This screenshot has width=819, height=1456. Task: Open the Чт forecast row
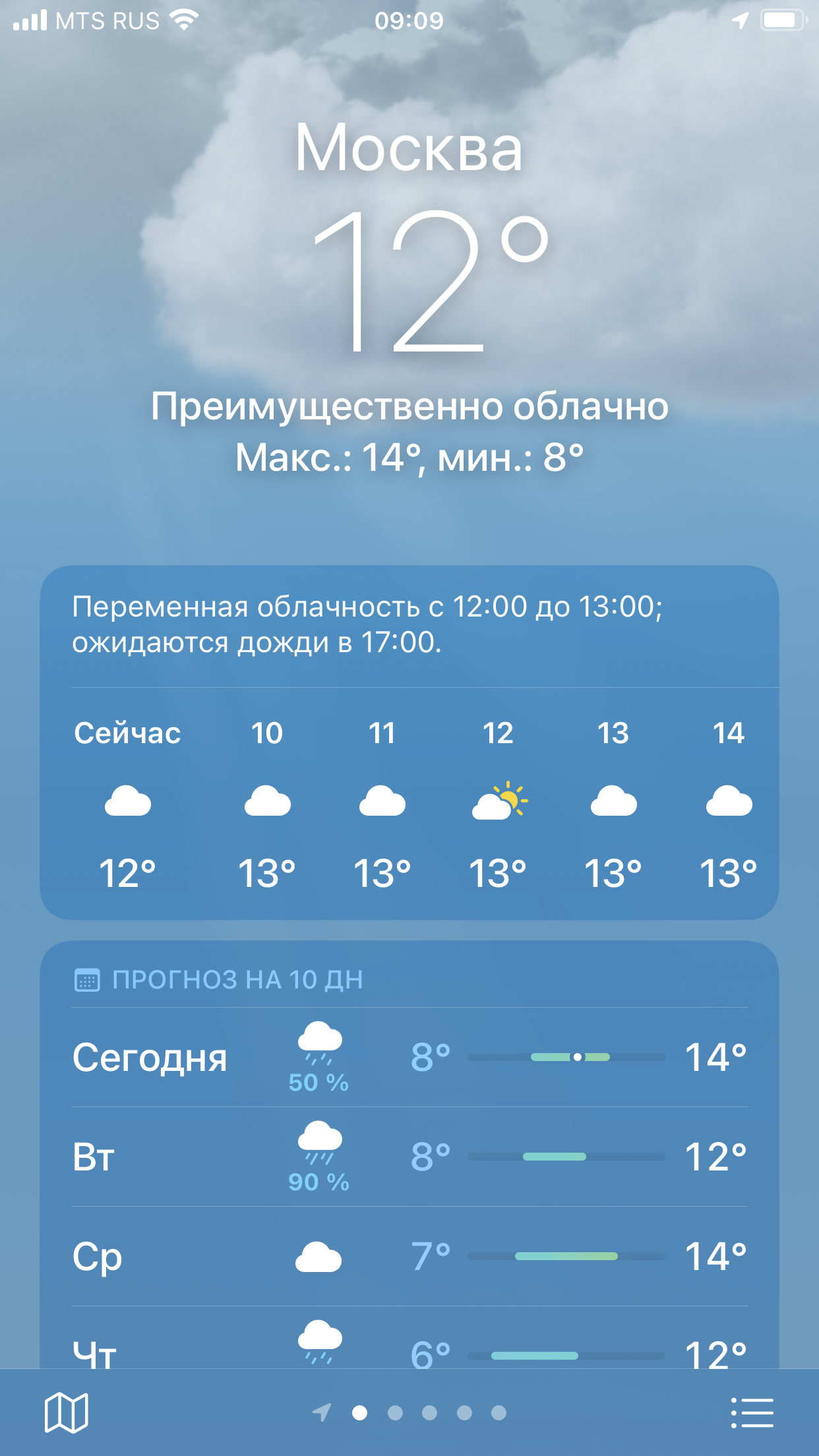[409, 1349]
